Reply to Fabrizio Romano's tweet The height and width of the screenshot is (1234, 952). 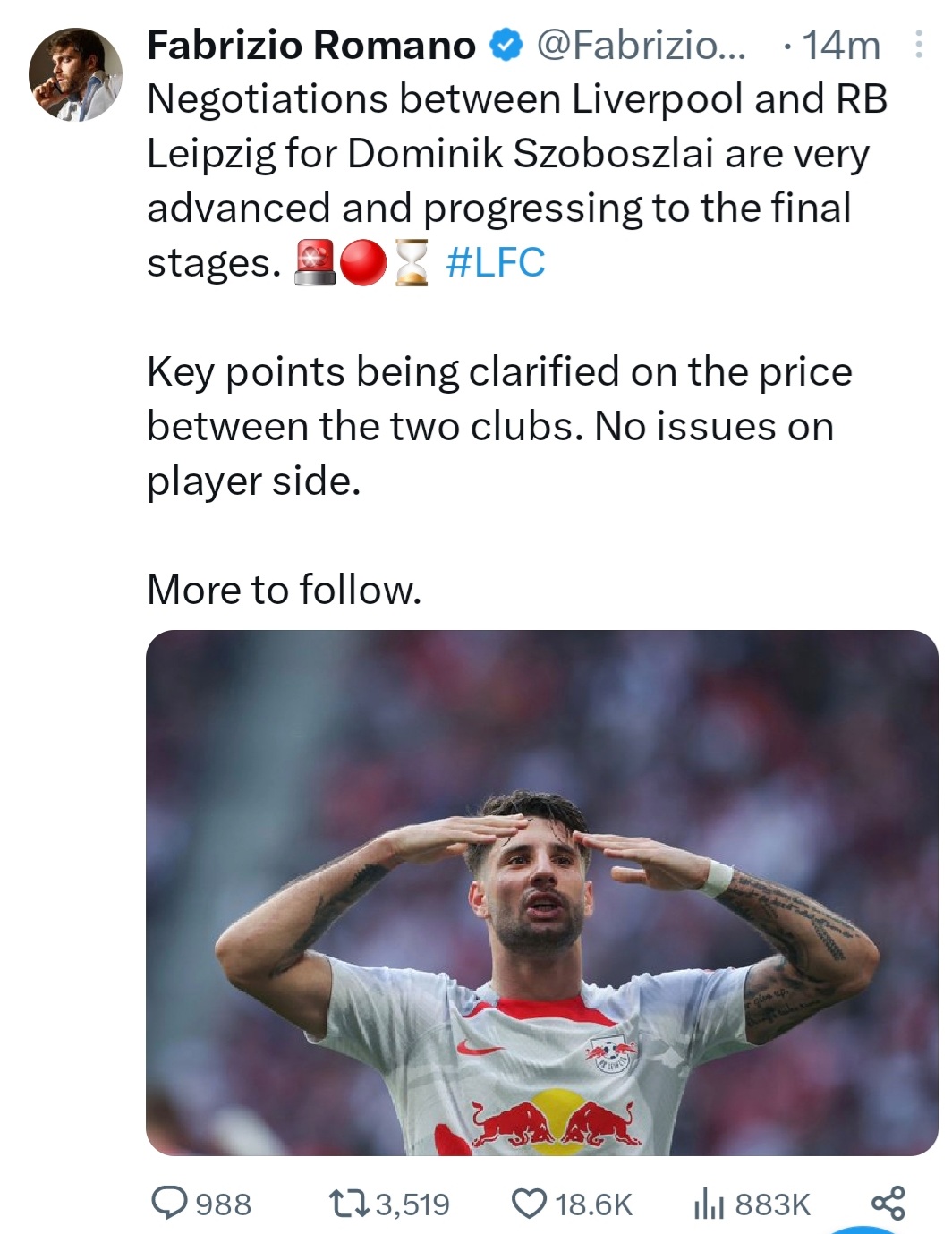pyautogui.click(x=169, y=1203)
